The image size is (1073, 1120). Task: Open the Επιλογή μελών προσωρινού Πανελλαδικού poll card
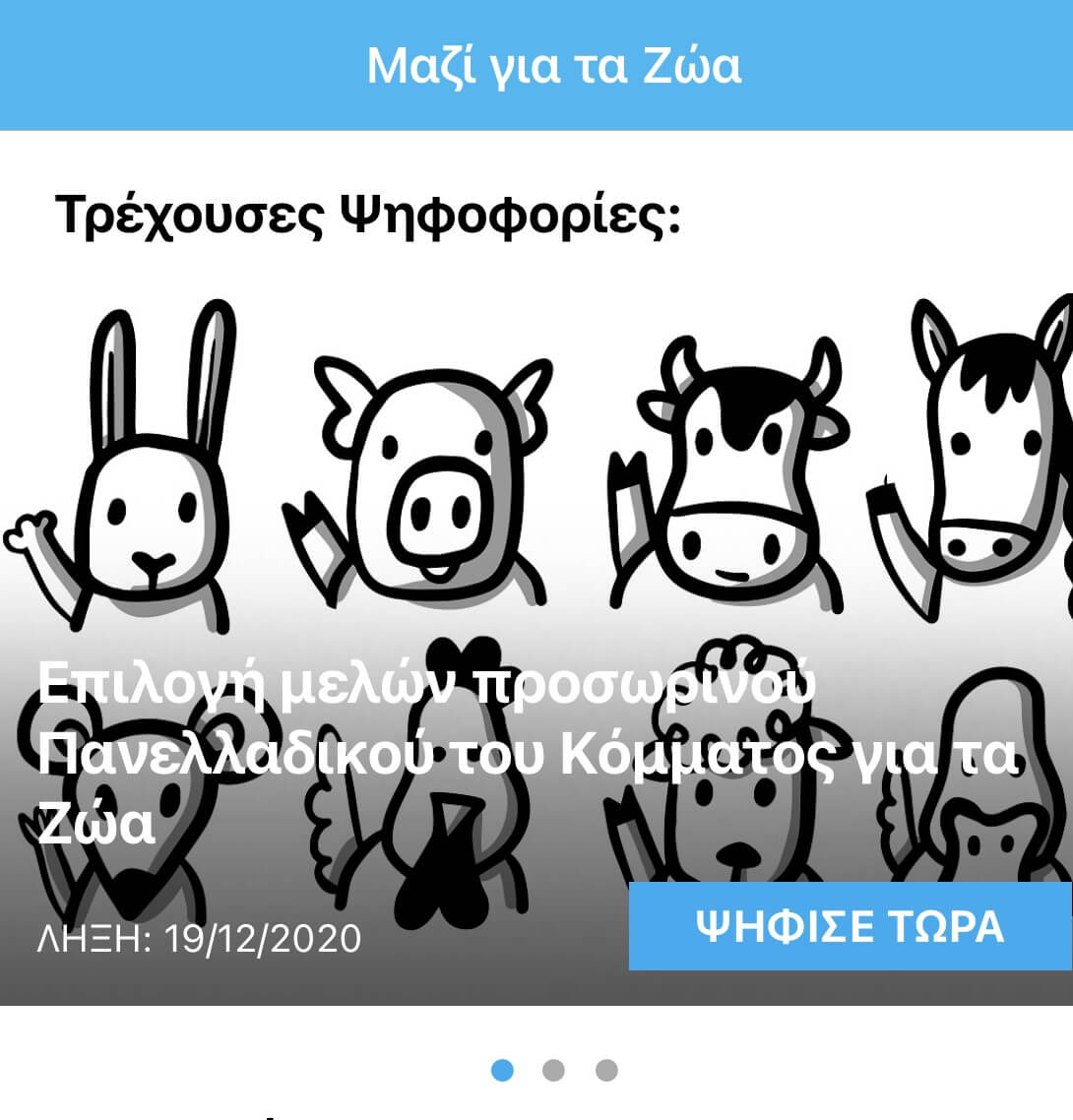(x=526, y=751)
